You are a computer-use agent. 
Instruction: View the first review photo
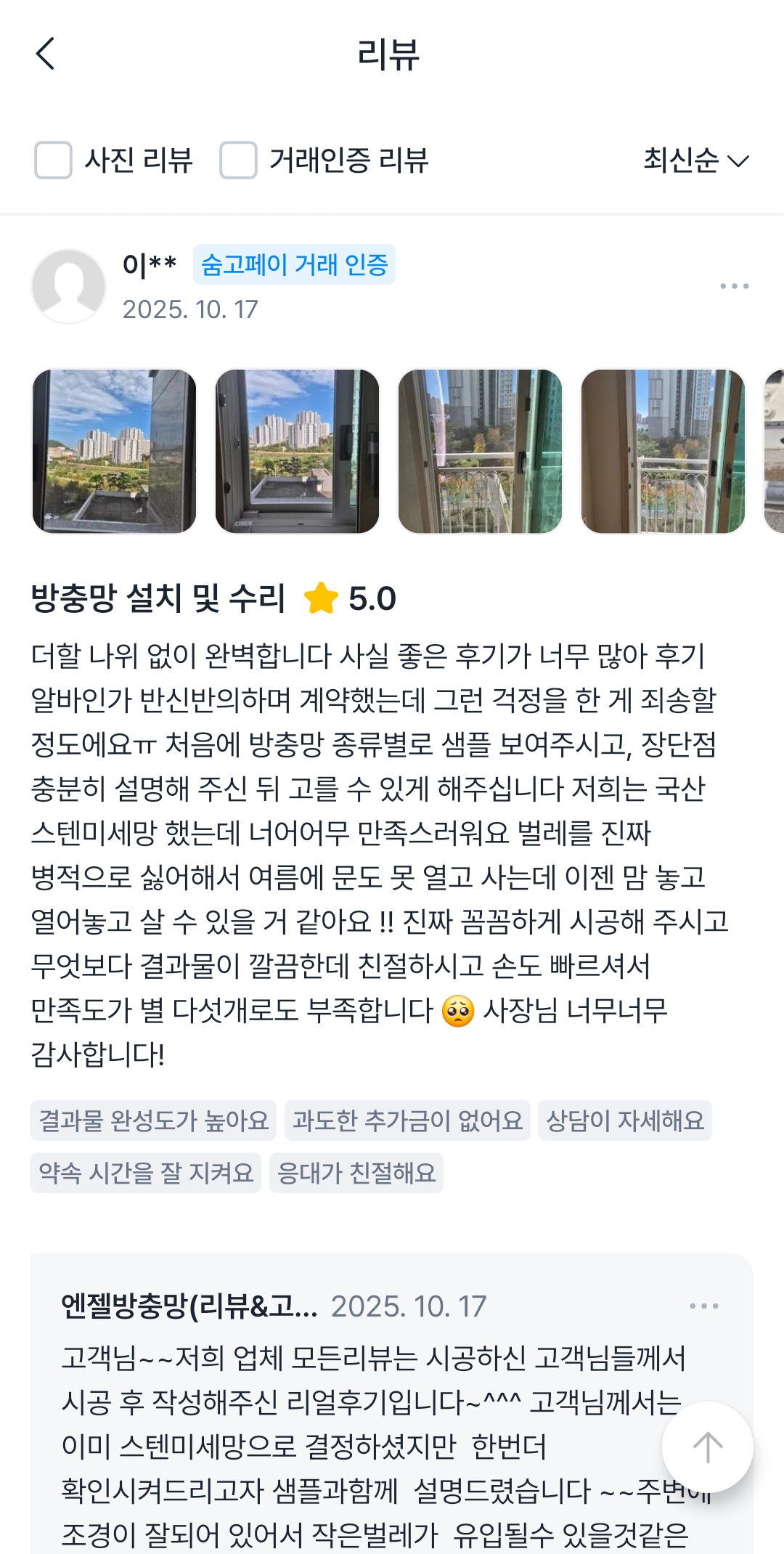[115, 451]
